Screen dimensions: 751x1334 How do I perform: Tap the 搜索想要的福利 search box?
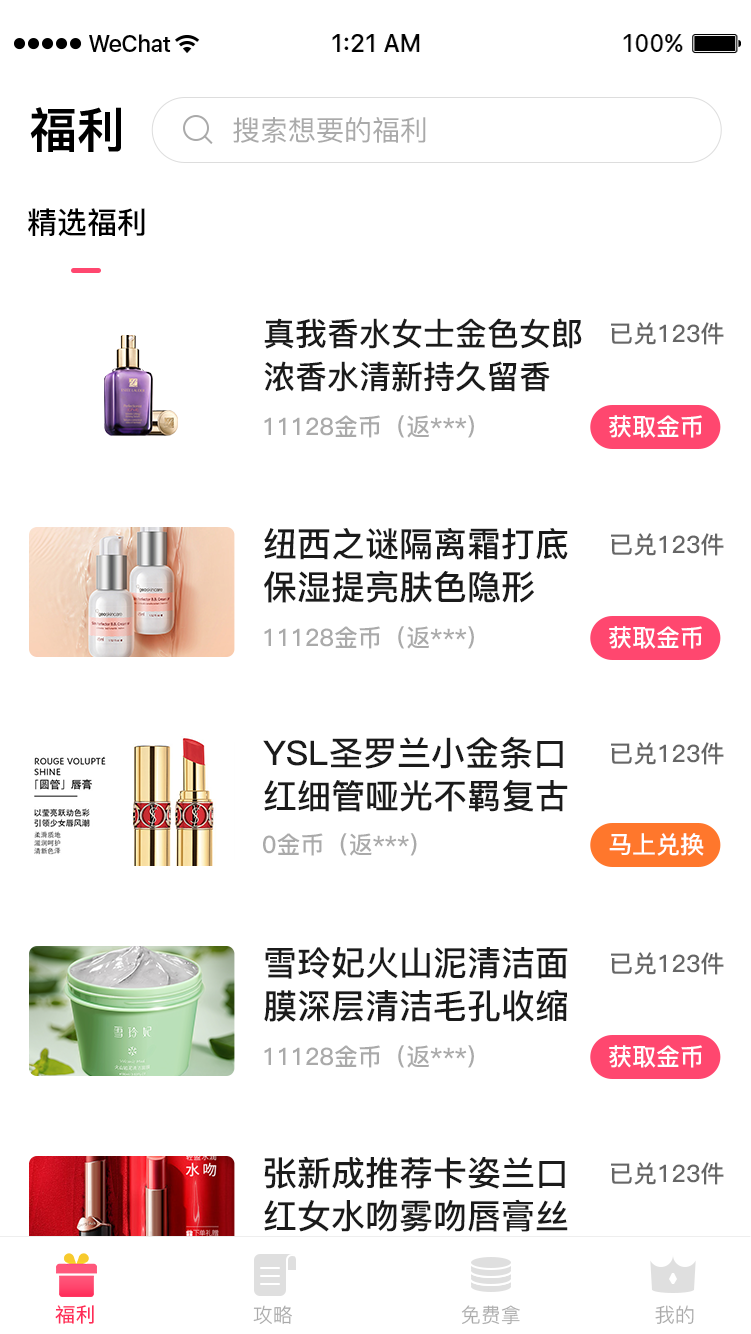tap(436, 130)
